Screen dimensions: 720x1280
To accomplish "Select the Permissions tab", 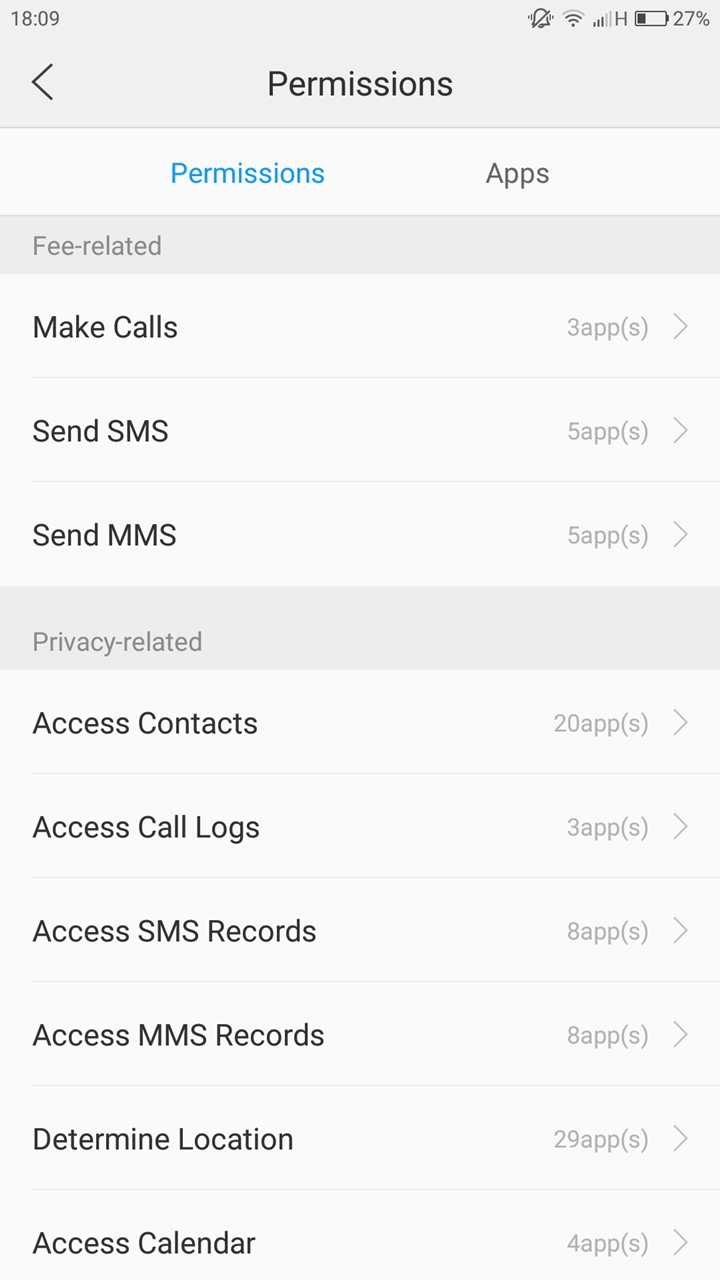I will 247,173.
